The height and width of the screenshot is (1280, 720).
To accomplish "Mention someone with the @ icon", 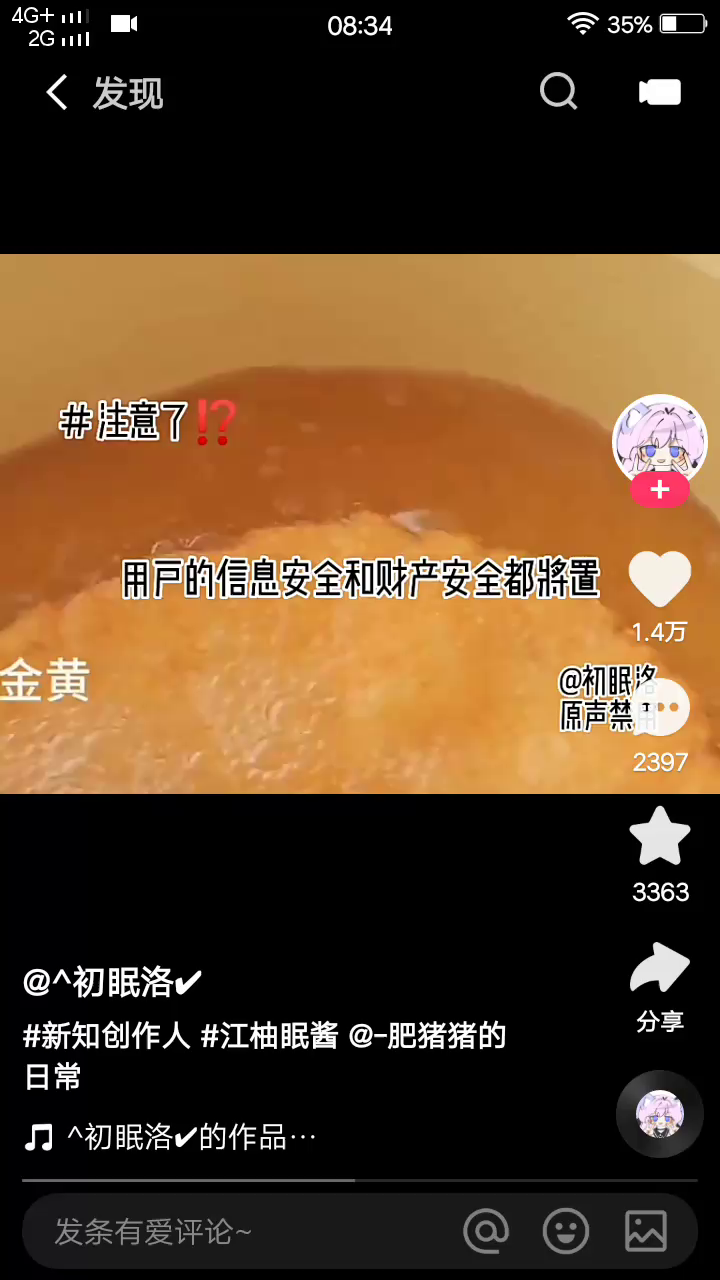I will (x=487, y=1231).
